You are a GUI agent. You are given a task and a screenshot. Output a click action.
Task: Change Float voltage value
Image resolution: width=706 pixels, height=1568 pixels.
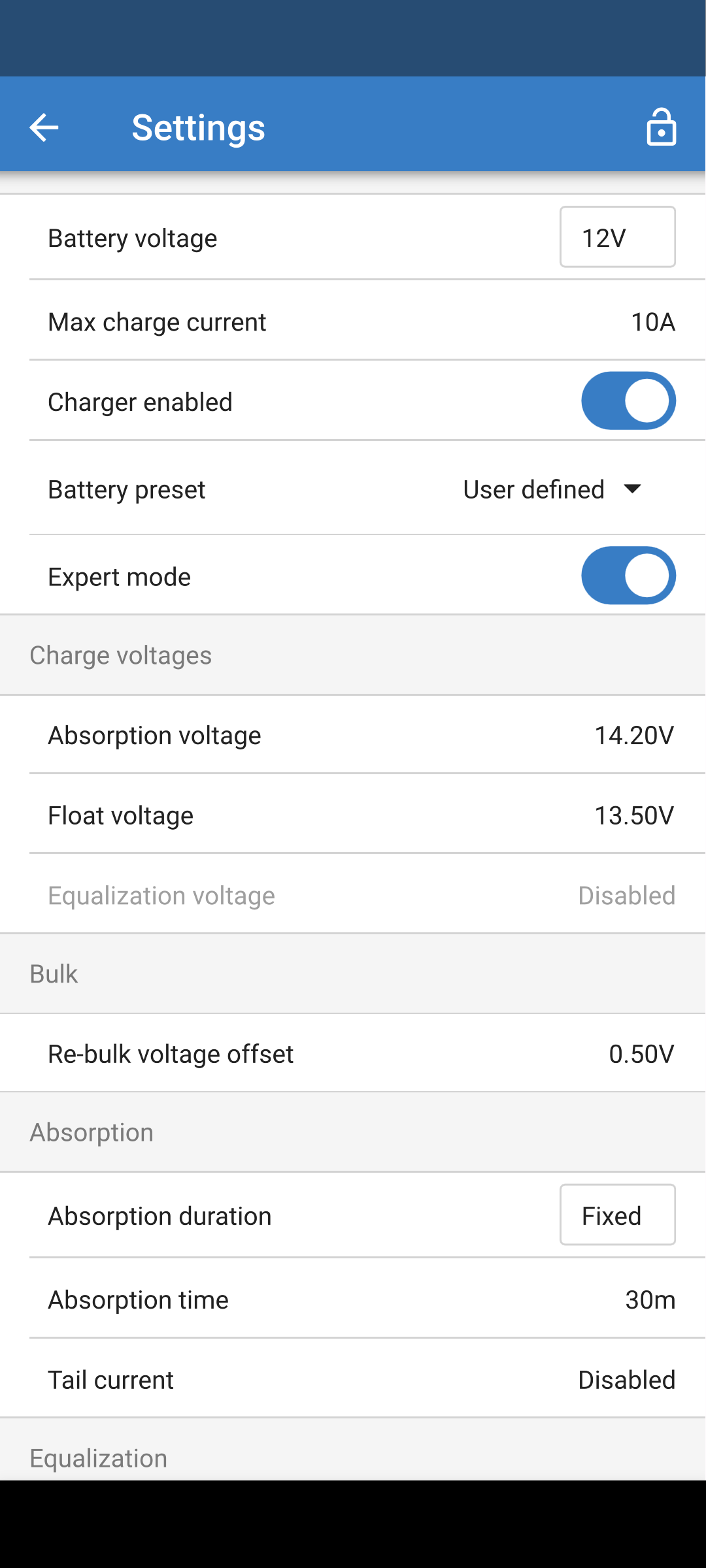tap(633, 815)
